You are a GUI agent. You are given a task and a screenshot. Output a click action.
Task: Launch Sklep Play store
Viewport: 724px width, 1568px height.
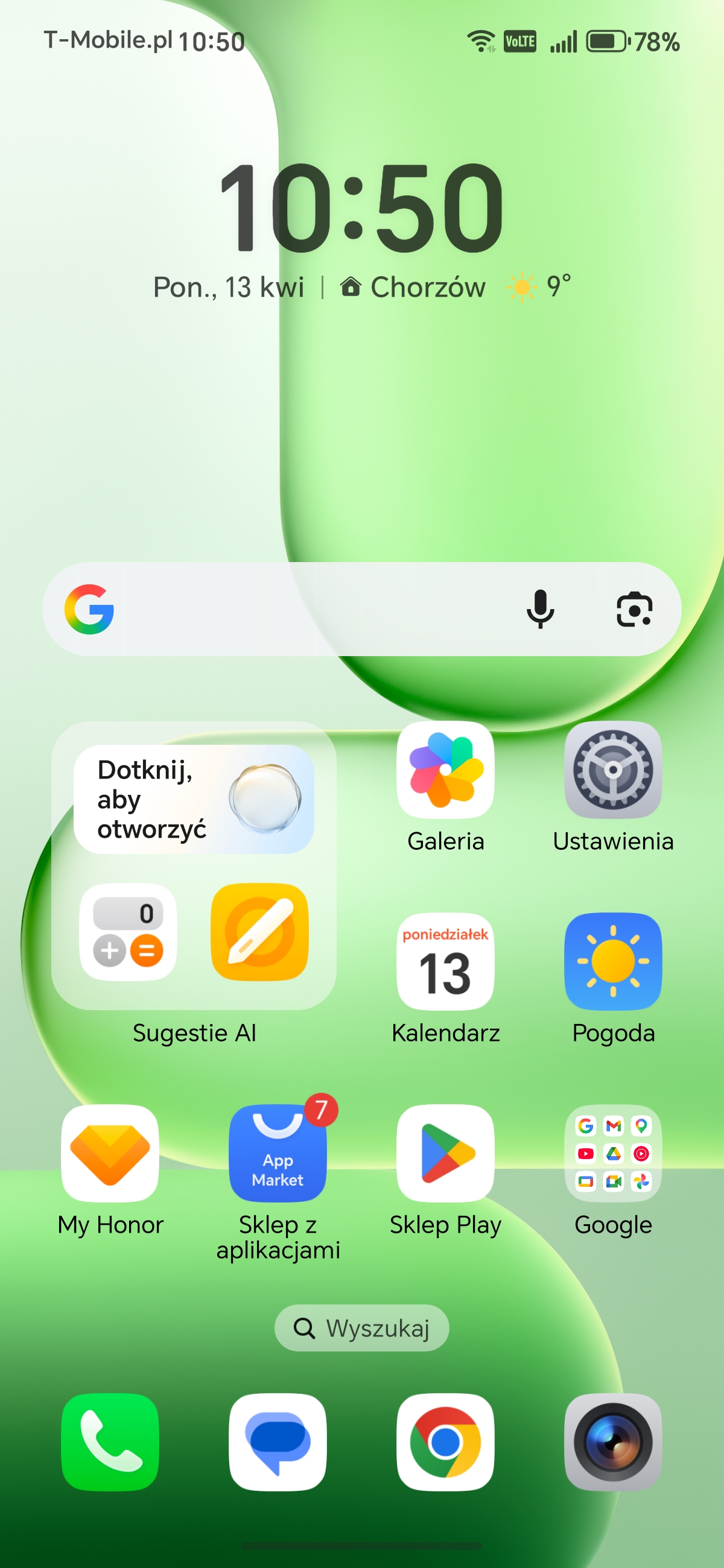(445, 1154)
